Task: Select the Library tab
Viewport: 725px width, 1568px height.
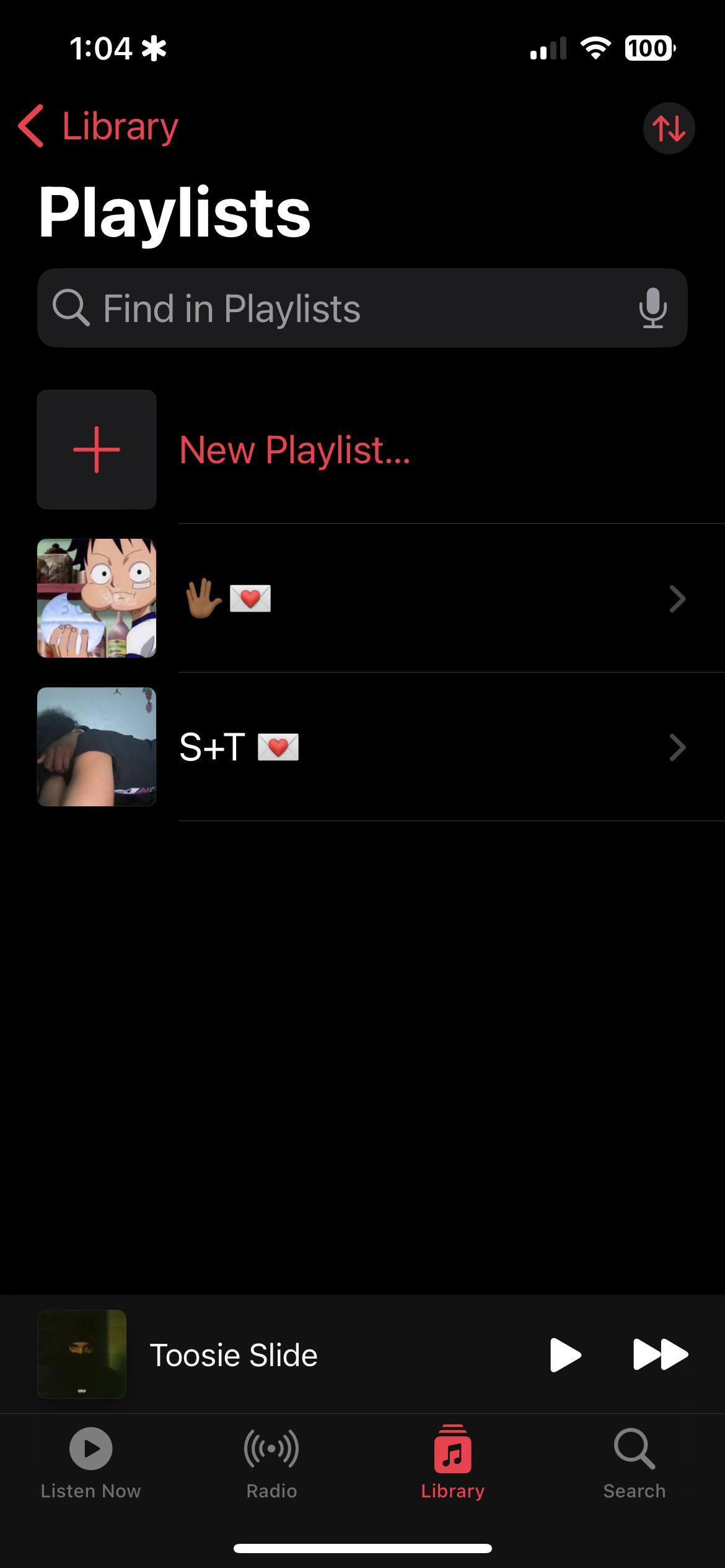Action: click(453, 1463)
